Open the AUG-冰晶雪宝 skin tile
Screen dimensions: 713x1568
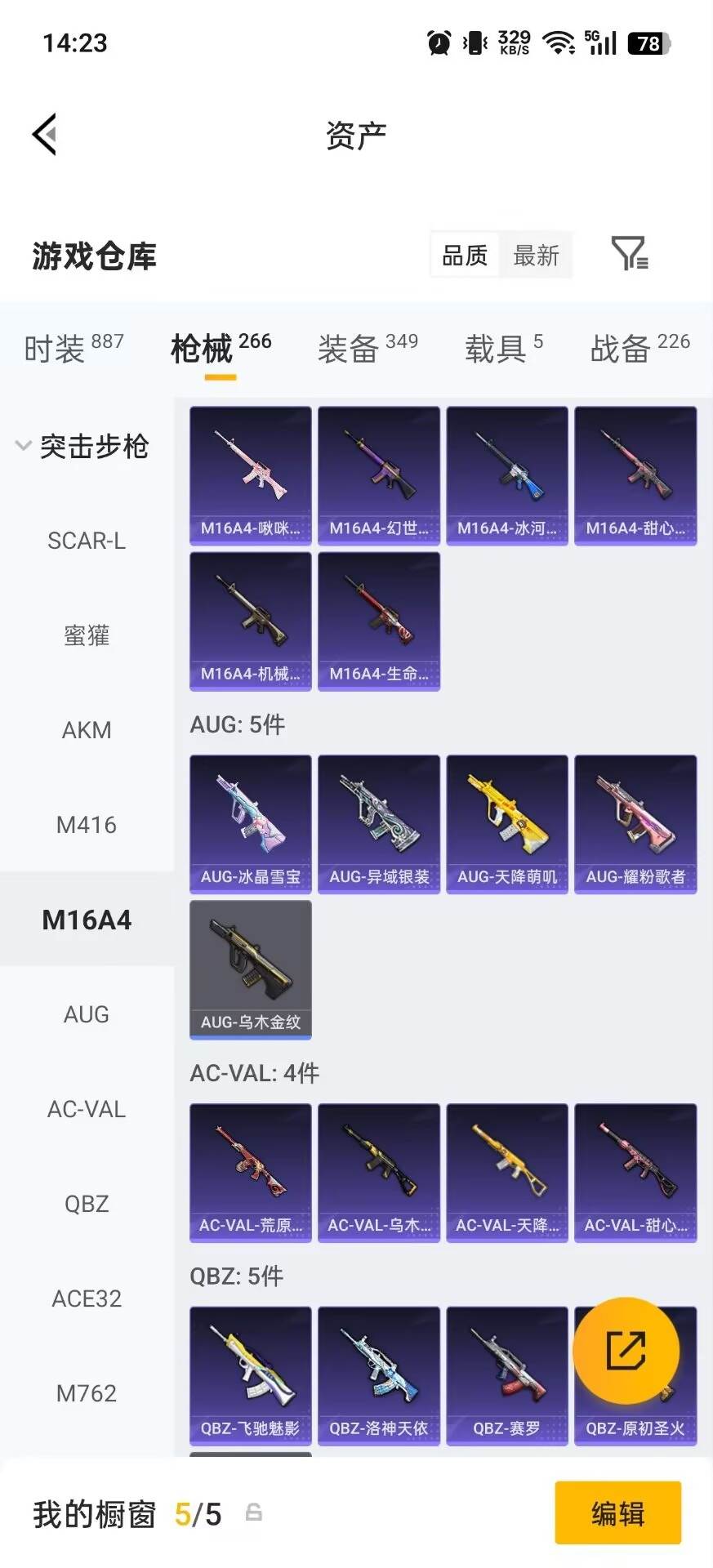pos(251,824)
